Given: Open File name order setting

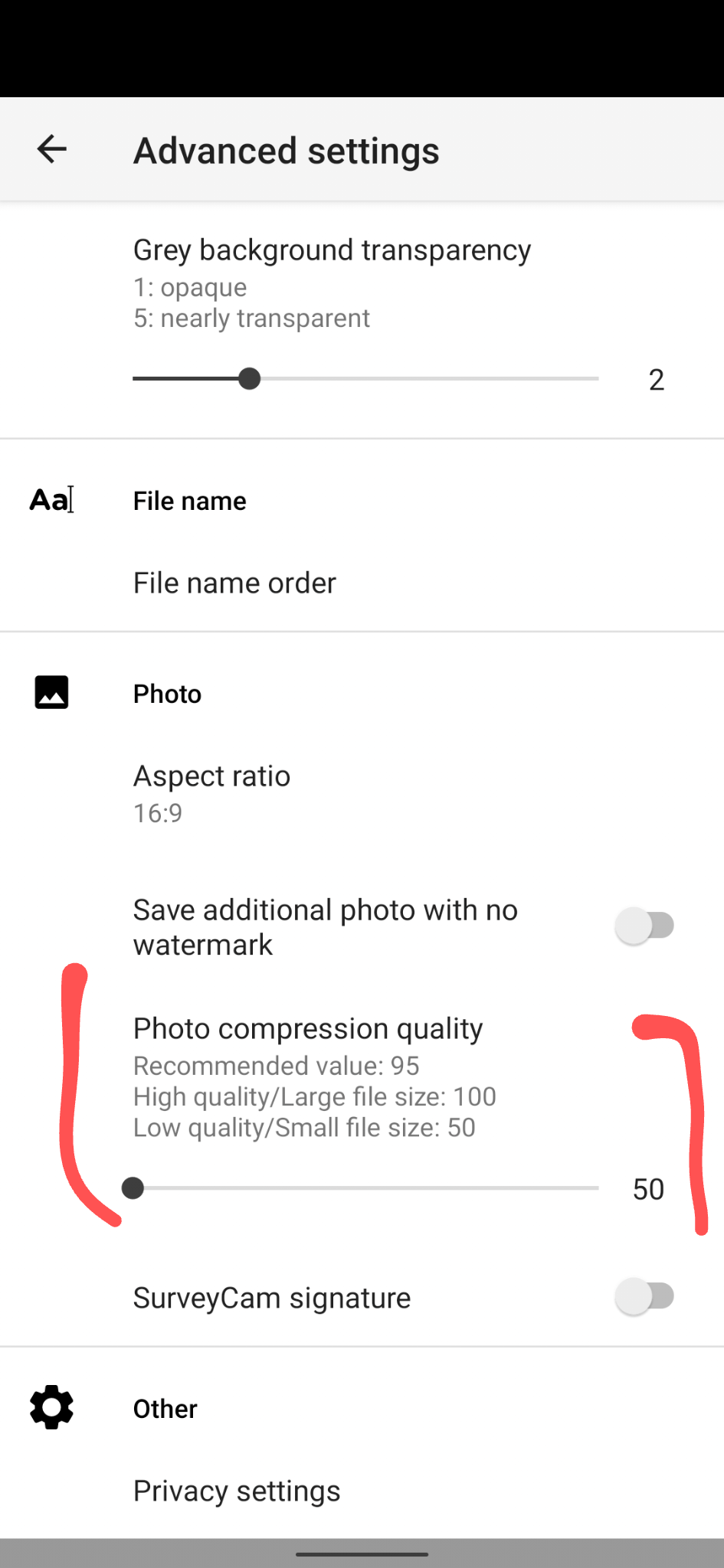Looking at the screenshot, I should pos(234,583).
